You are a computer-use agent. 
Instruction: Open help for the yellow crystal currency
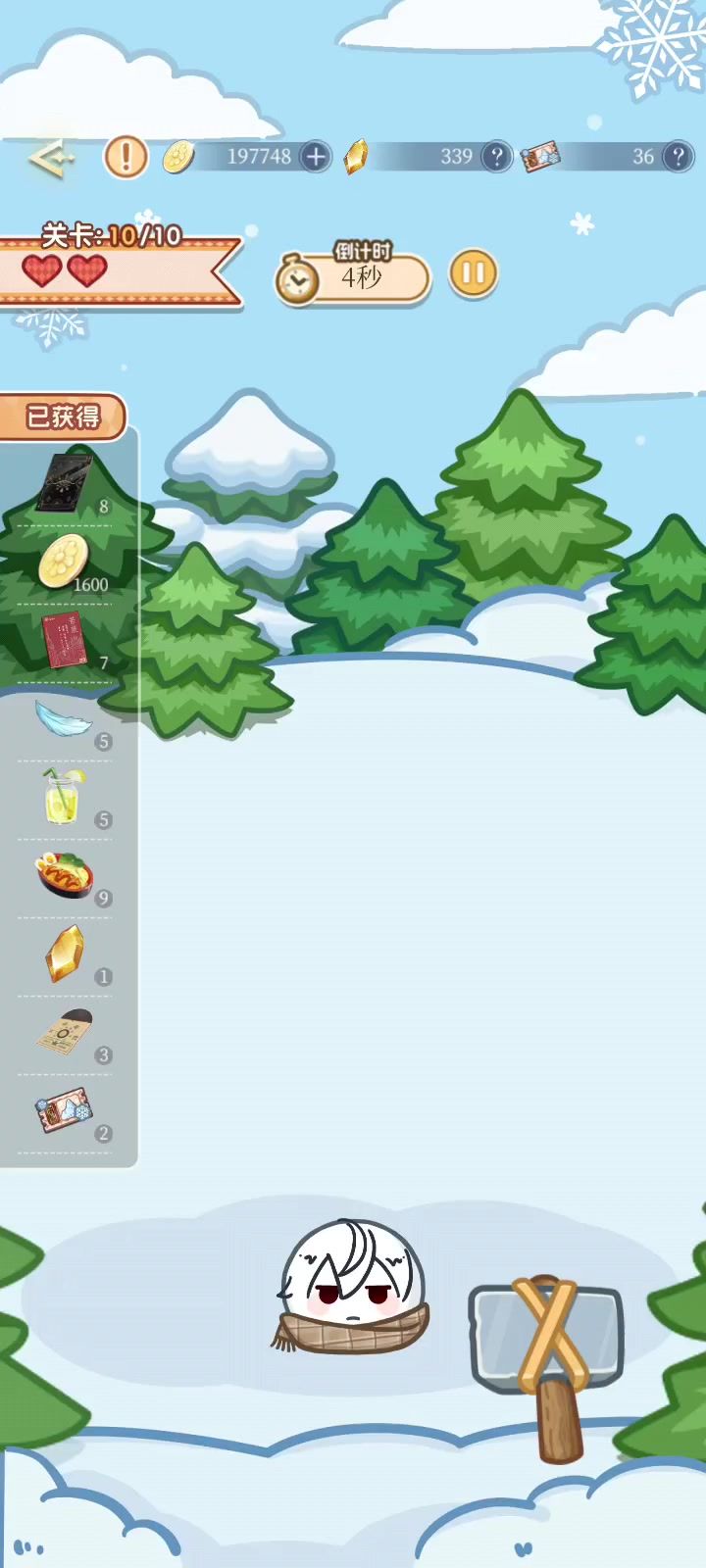pos(497,157)
